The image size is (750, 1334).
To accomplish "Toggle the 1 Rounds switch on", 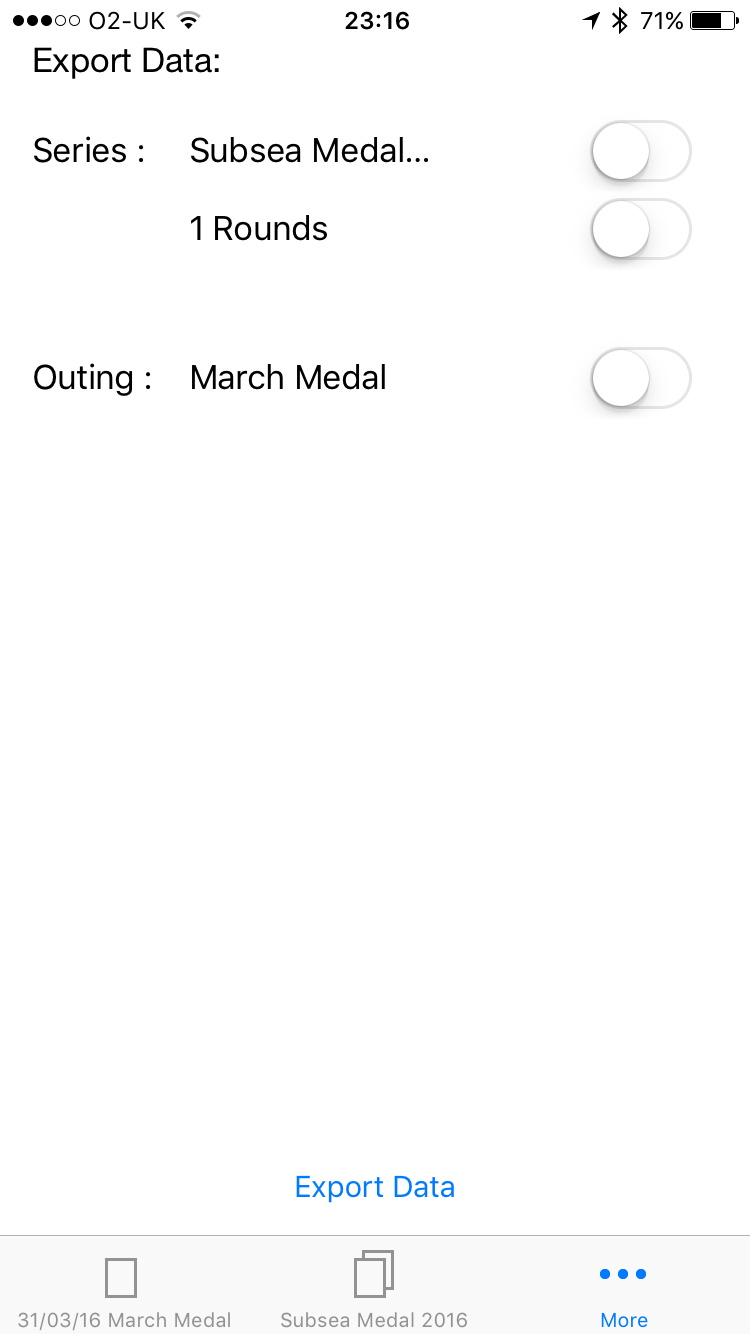I will pos(640,229).
